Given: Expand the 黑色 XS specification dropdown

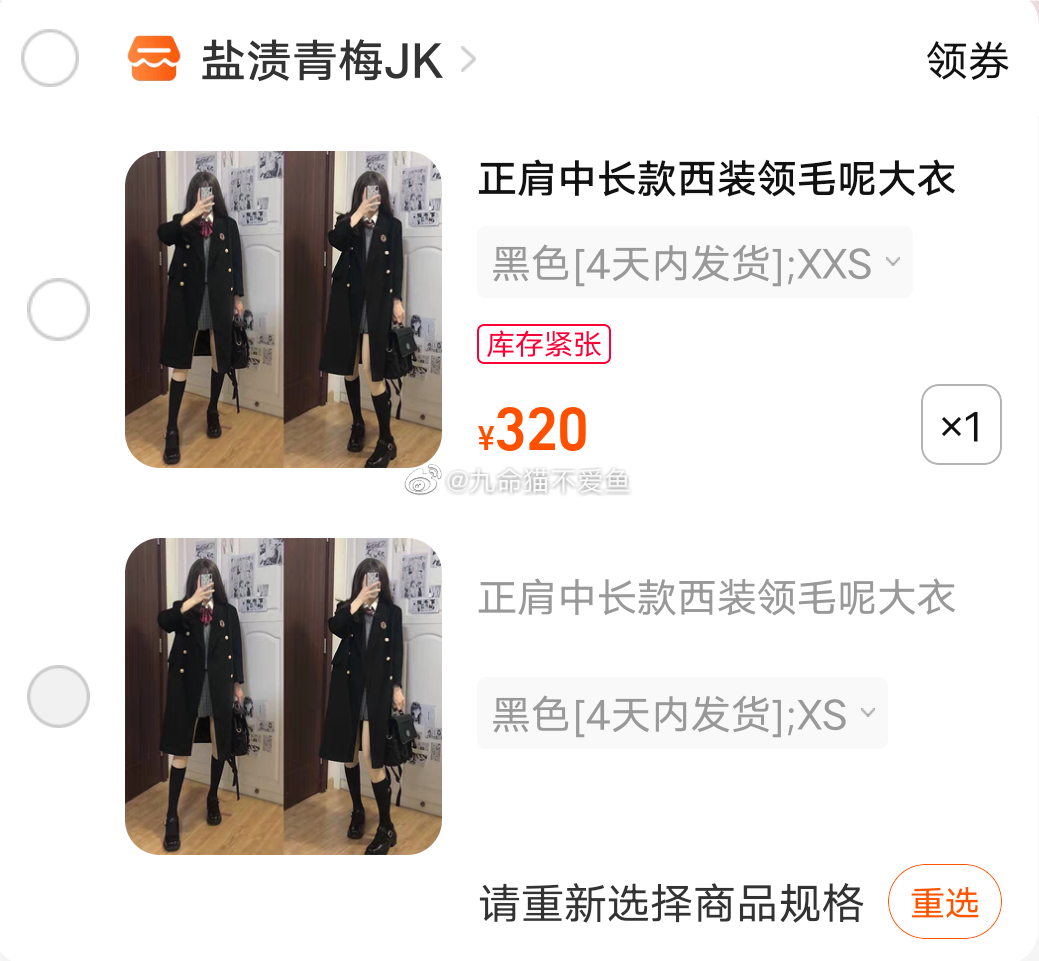Looking at the screenshot, I should tap(682, 713).
